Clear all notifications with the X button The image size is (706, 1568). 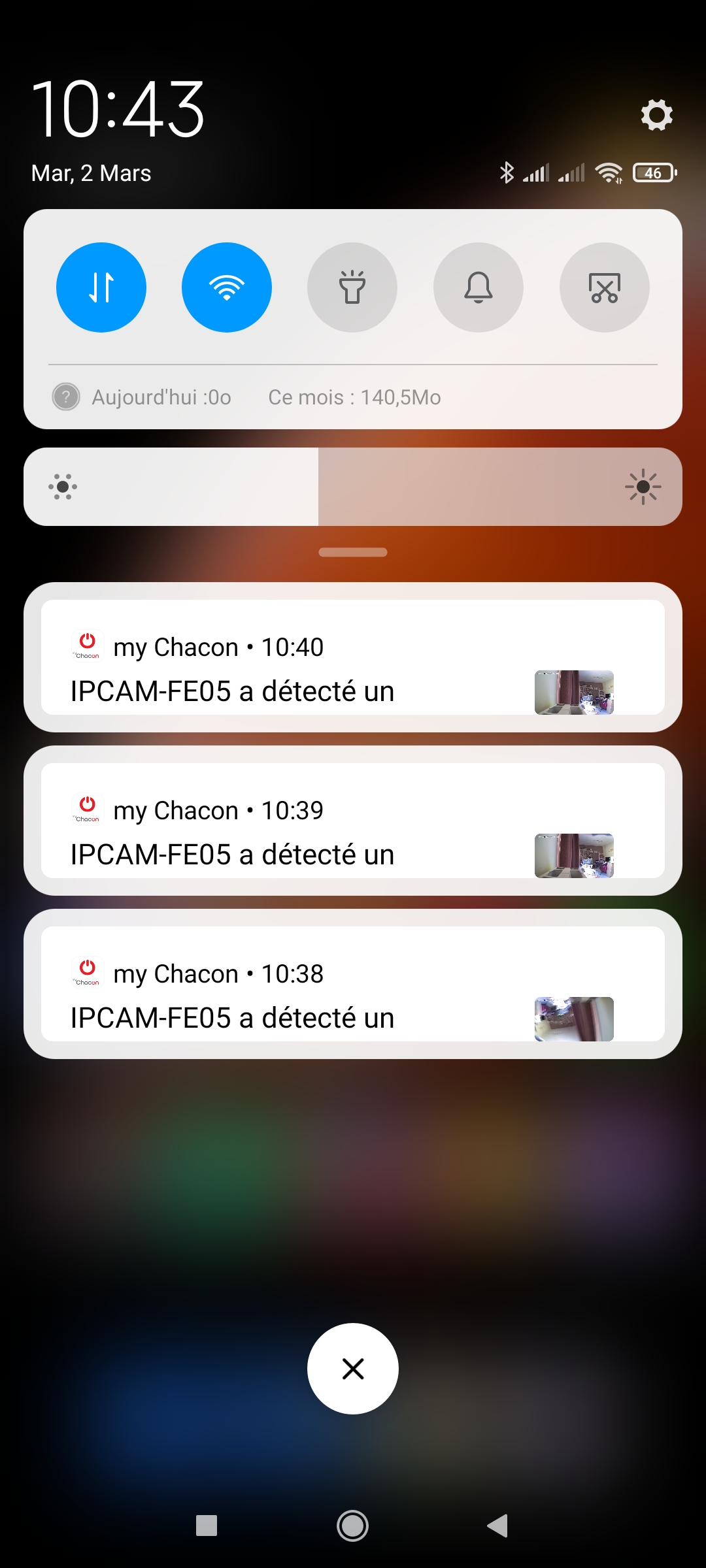point(353,1369)
